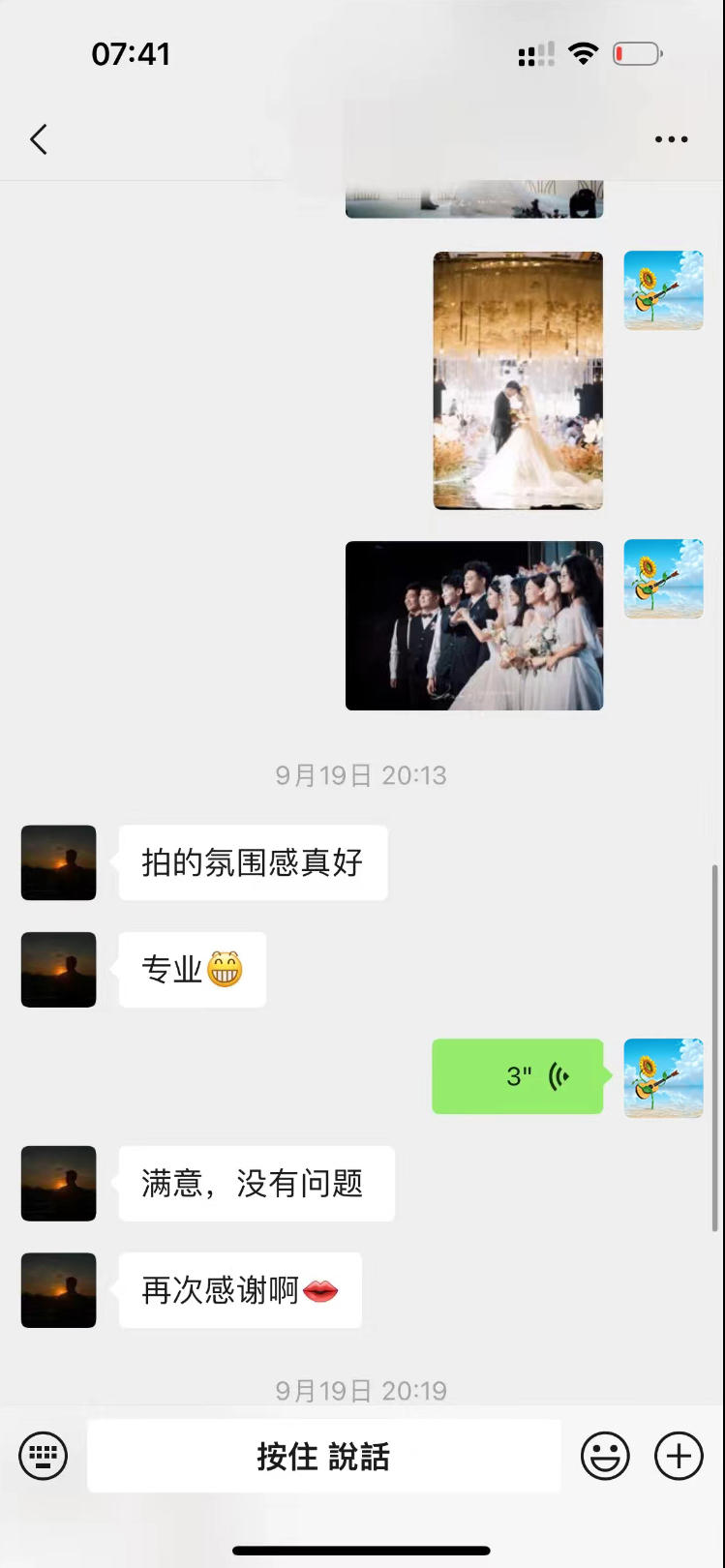
Task: Open the sunflower avatar beside the voice message
Action: click(x=663, y=1077)
